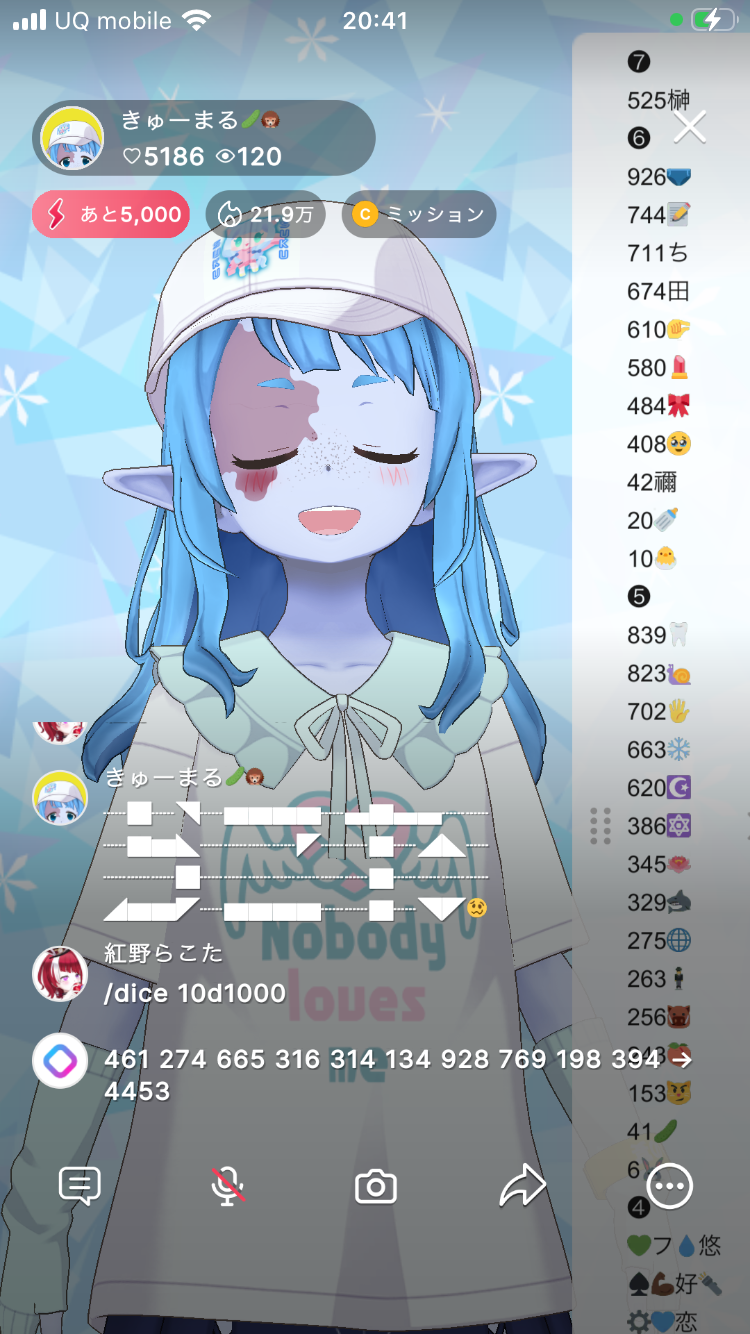Close the side ranking panel
The height and width of the screenshot is (1334, 750).
689,127
